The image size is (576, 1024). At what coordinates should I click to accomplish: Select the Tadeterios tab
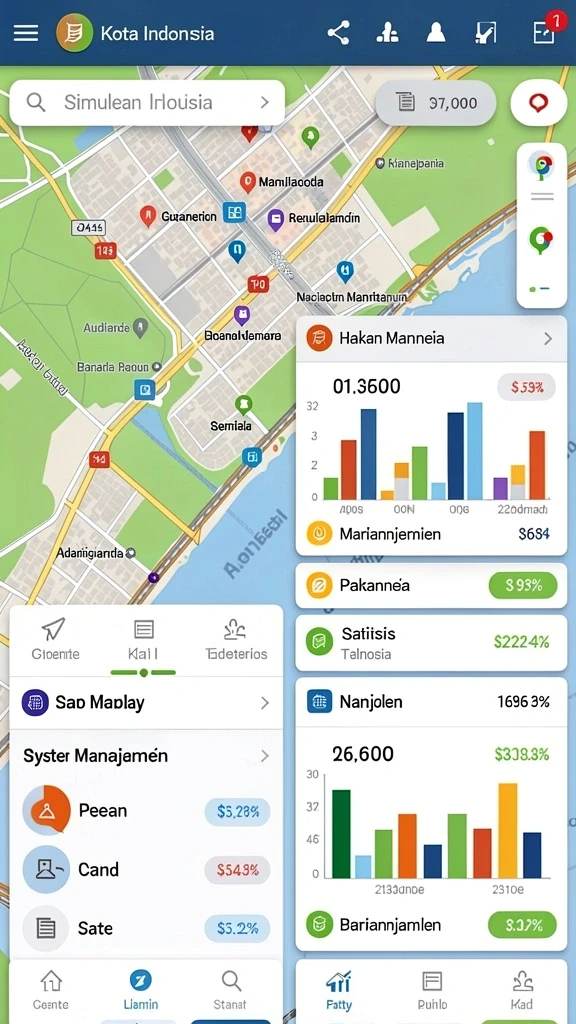(236, 640)
